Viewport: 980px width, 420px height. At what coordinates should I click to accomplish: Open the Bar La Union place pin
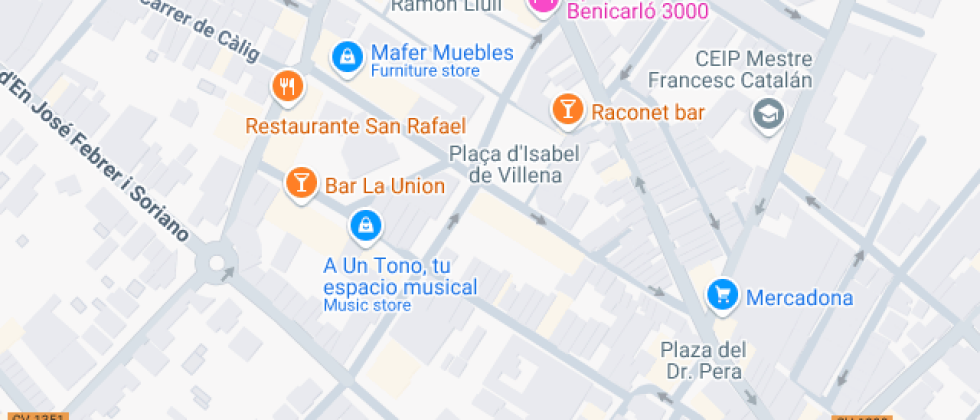click(299, 183)
